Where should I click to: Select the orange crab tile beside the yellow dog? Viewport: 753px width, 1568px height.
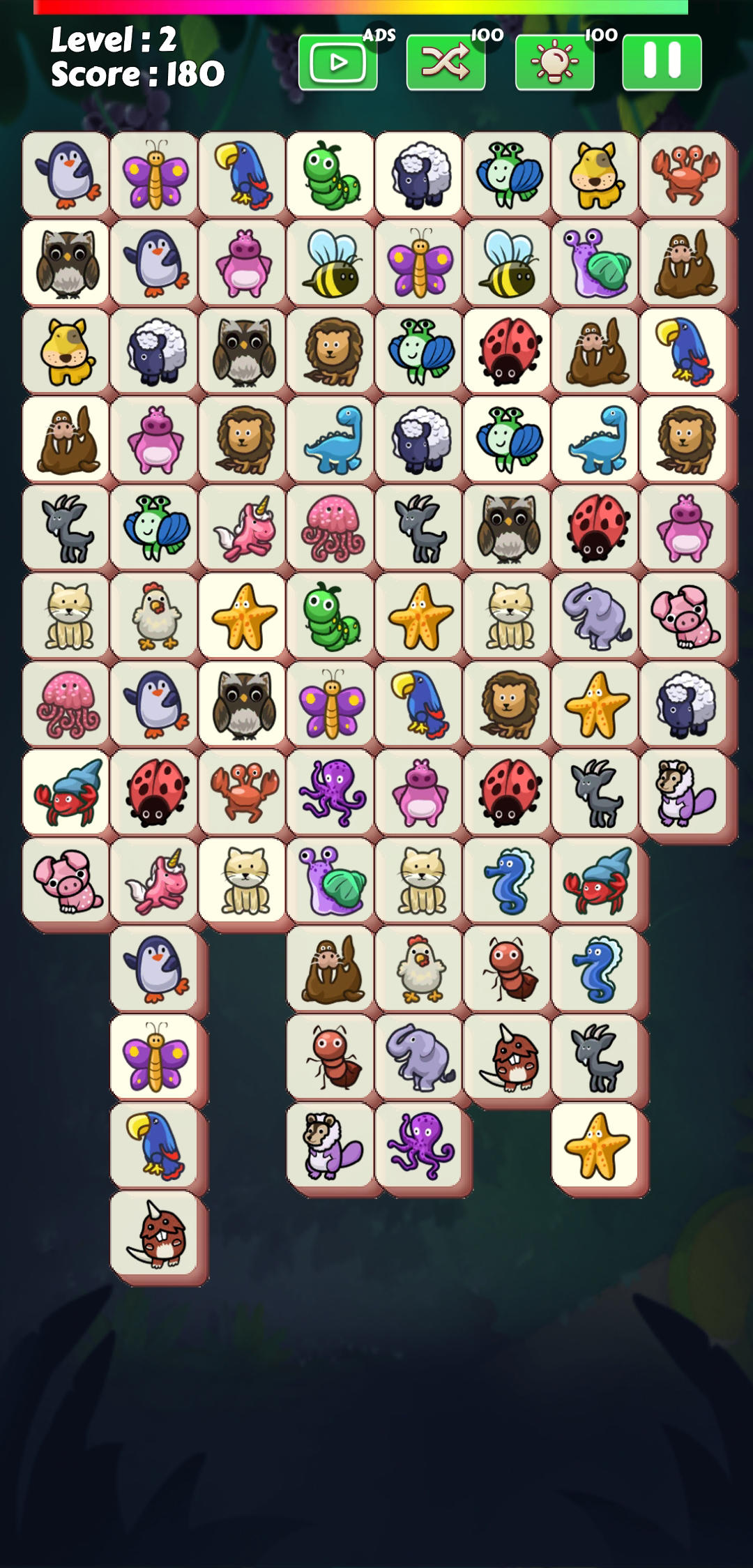685,174
